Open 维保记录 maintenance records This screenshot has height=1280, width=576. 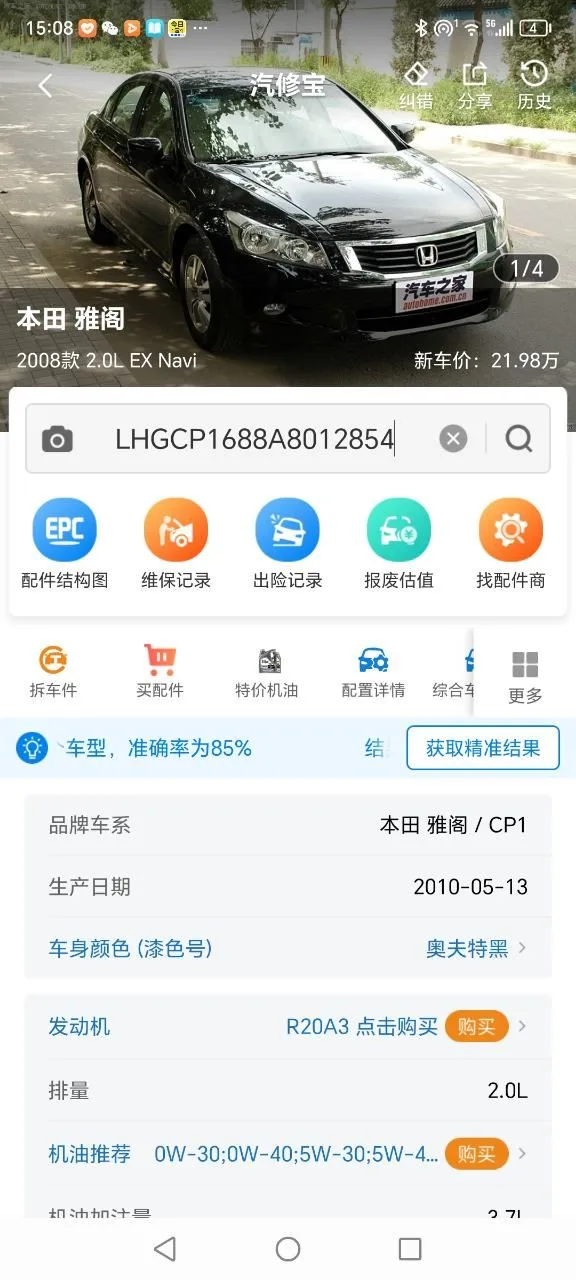176,544
